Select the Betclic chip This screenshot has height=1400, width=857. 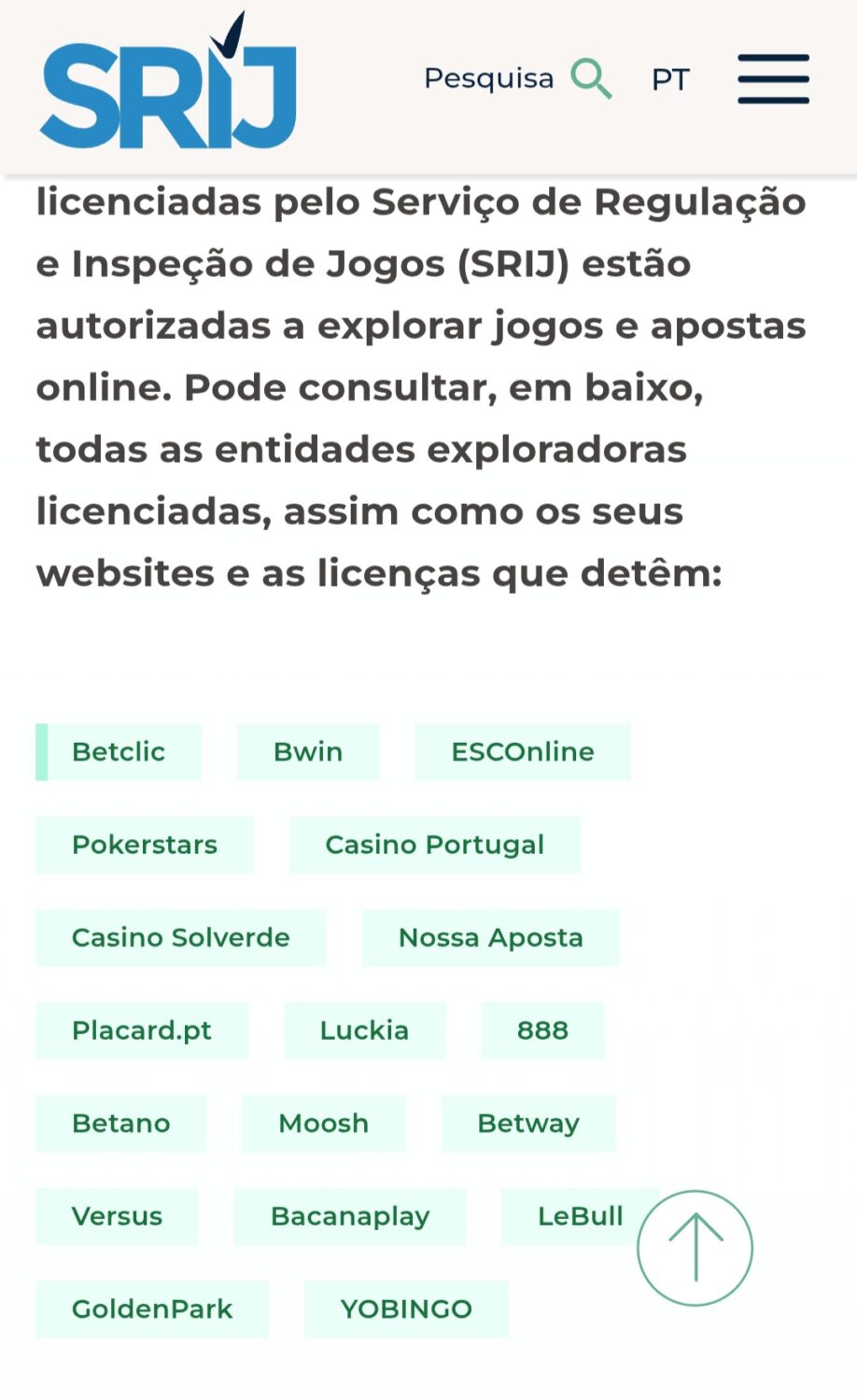click(119, 751)
